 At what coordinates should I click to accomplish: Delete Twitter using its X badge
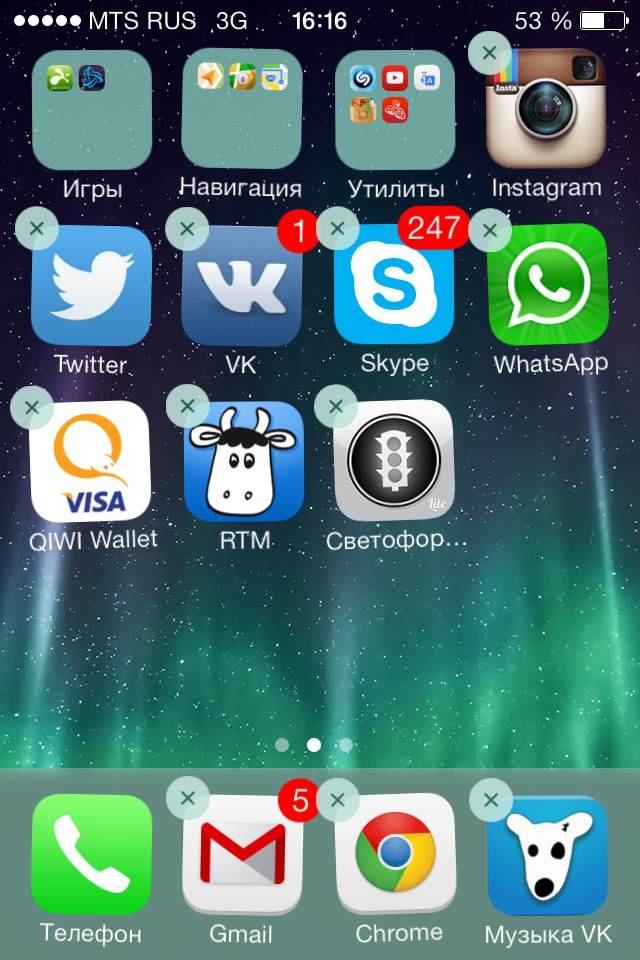pos(36,229)
